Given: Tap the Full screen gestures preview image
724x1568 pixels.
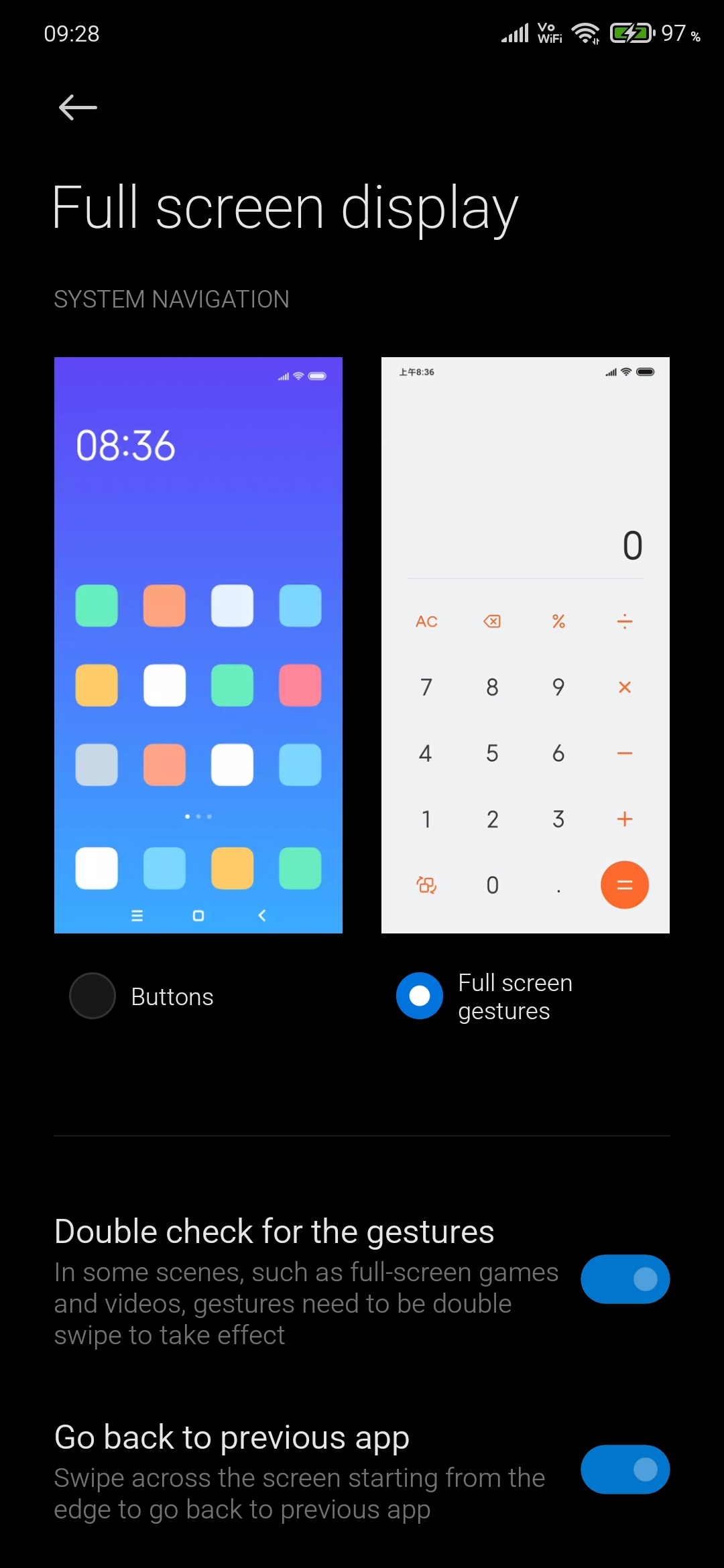Looking at the screenshot, I should pos(526,645).
